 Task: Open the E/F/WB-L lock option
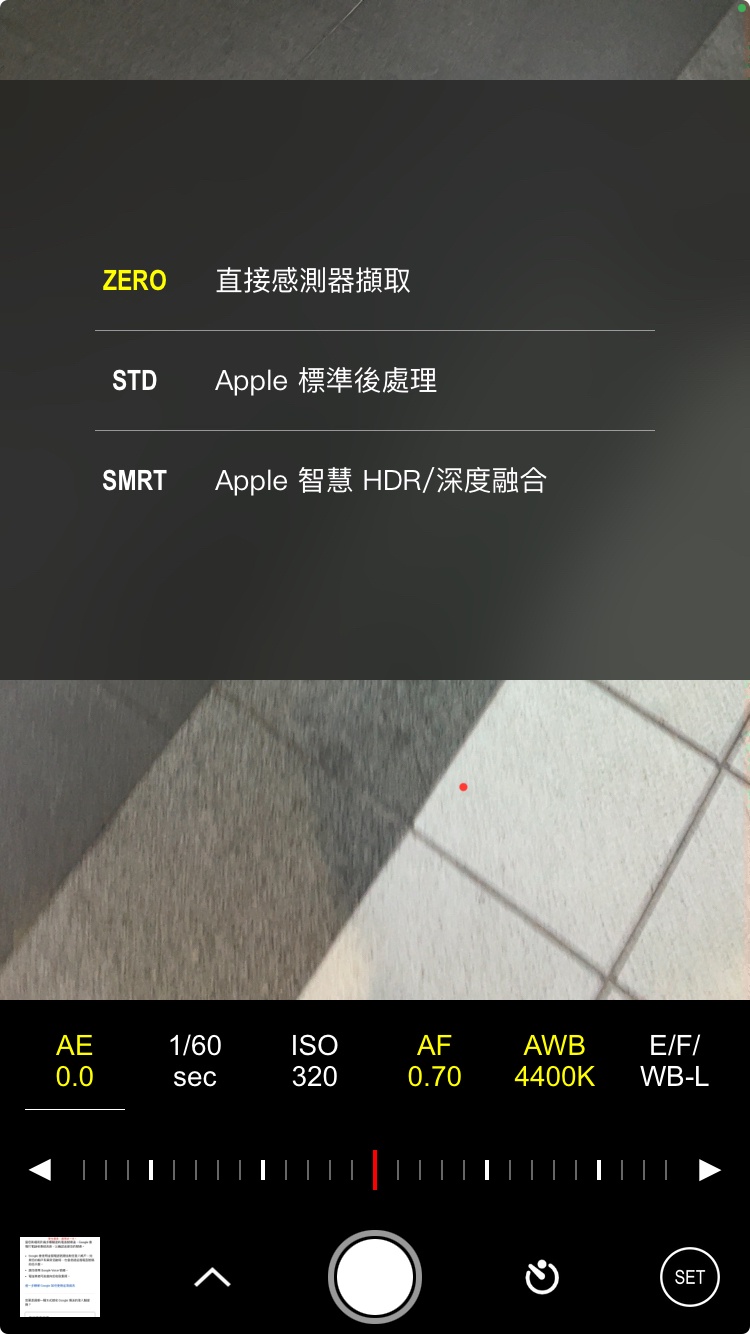coord(675,1061)
